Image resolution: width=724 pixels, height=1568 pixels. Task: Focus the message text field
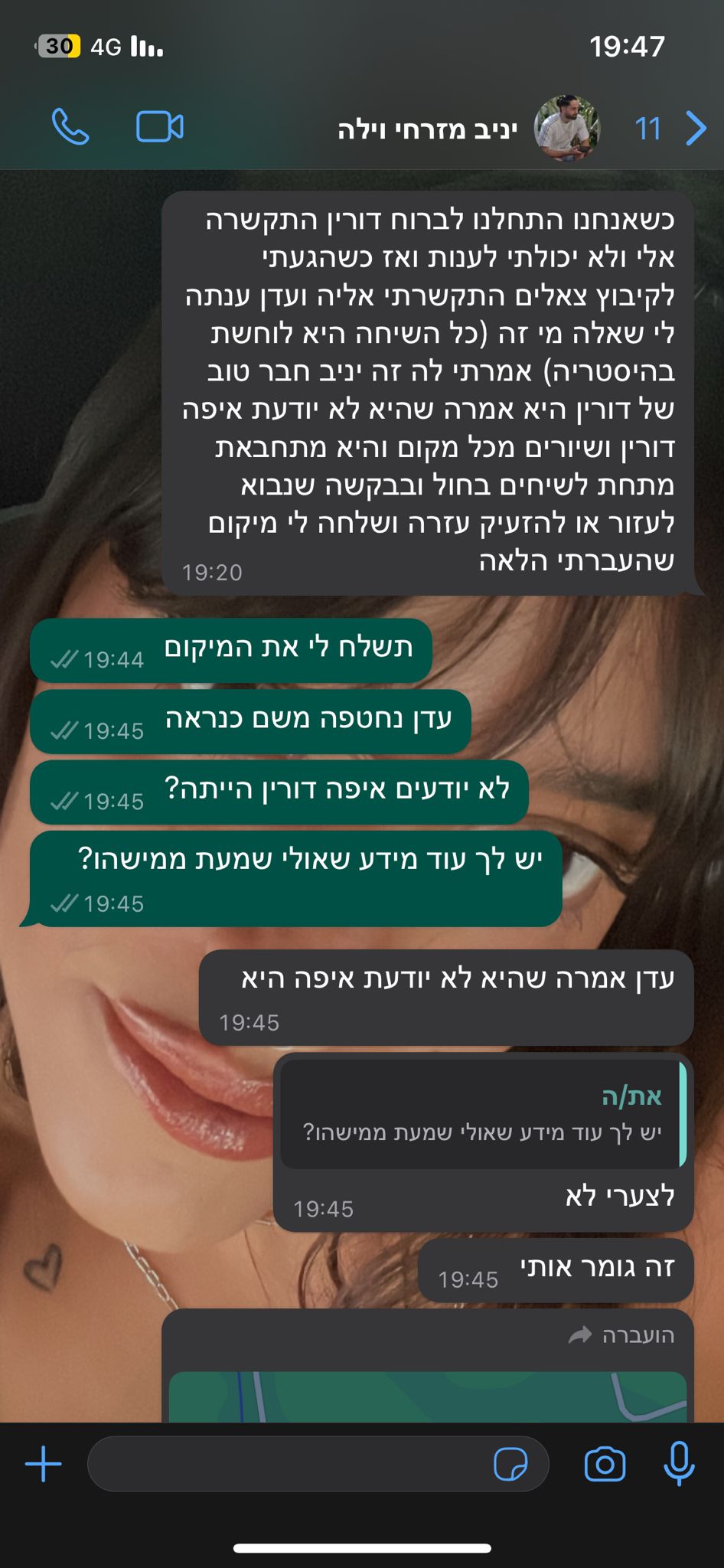291,1465
